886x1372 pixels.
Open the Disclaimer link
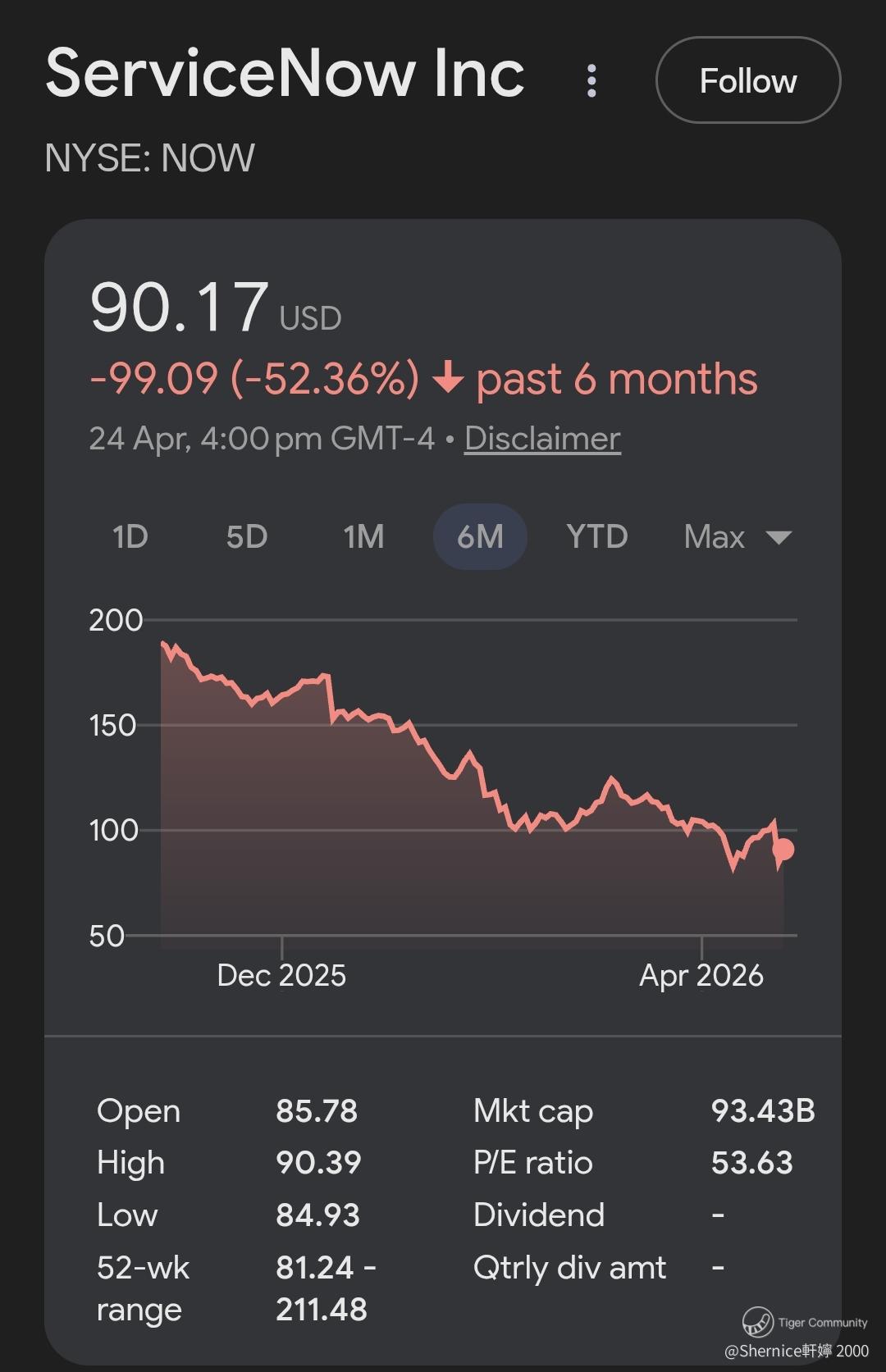tap(542, 439)
